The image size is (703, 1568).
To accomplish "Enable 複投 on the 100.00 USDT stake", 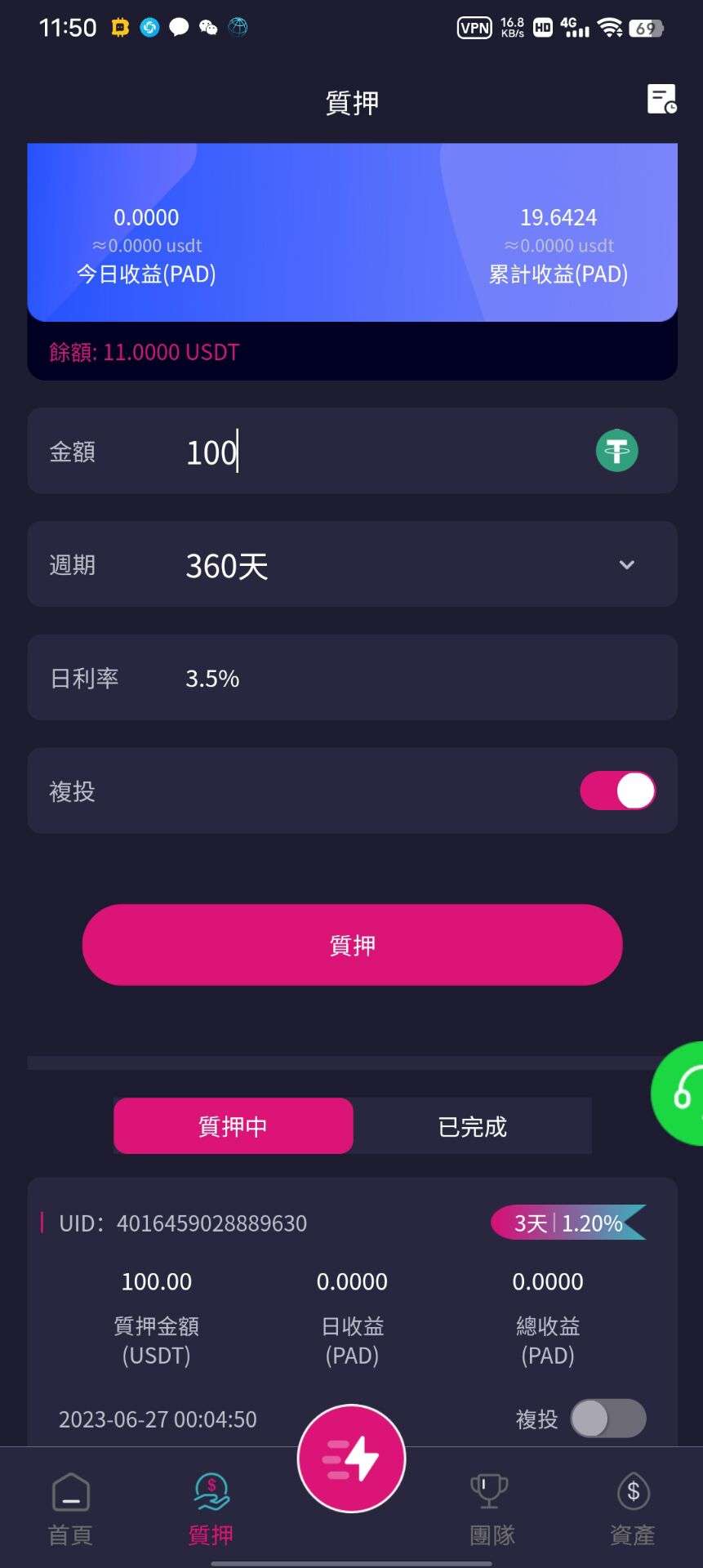I will pos(607,1419).
